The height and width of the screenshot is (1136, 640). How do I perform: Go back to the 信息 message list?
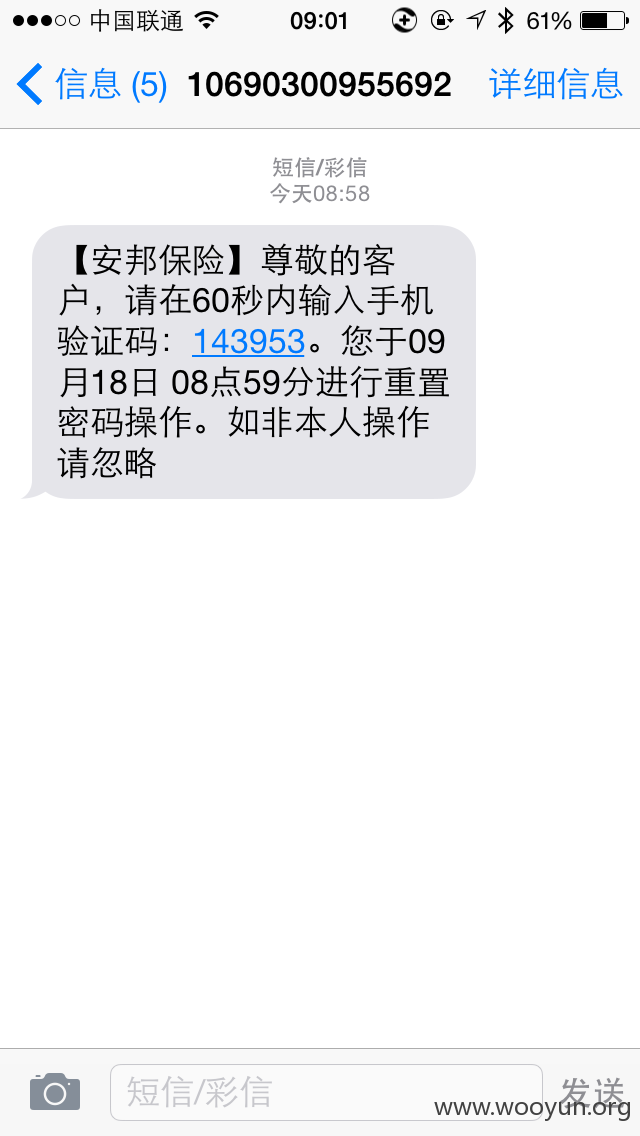click(92, 84)
